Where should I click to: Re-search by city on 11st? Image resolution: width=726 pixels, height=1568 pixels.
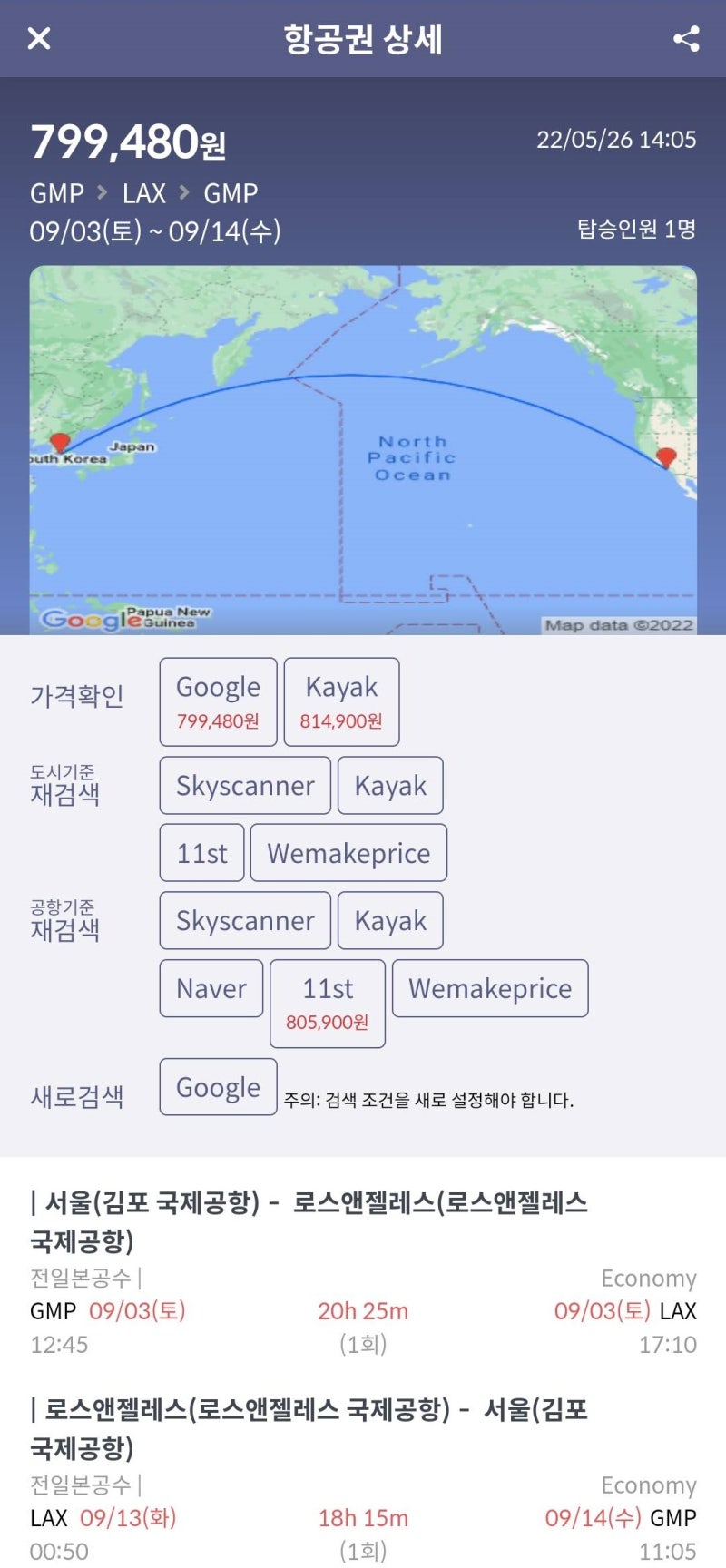click(x=201, y=852)
